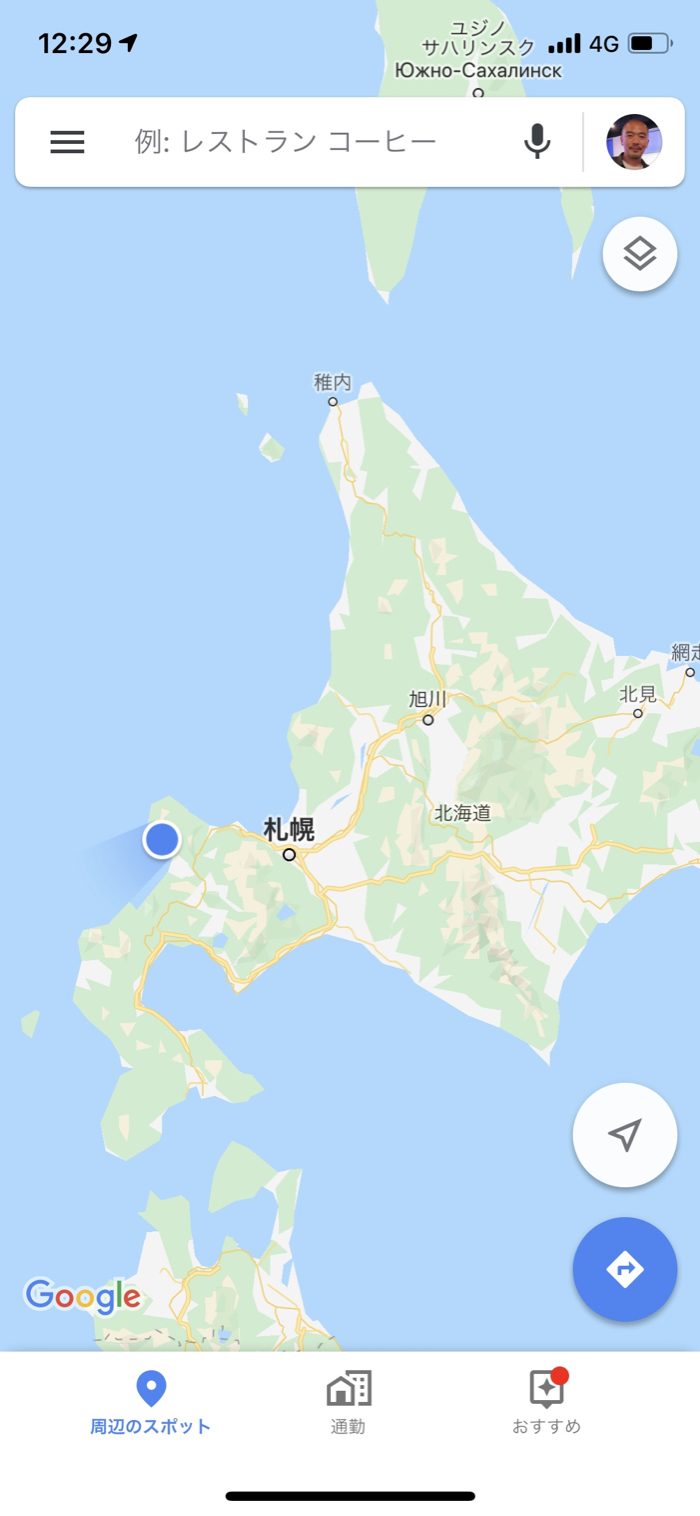Switch to the 周辺のスポット tab

click(x=151, y=1402)
